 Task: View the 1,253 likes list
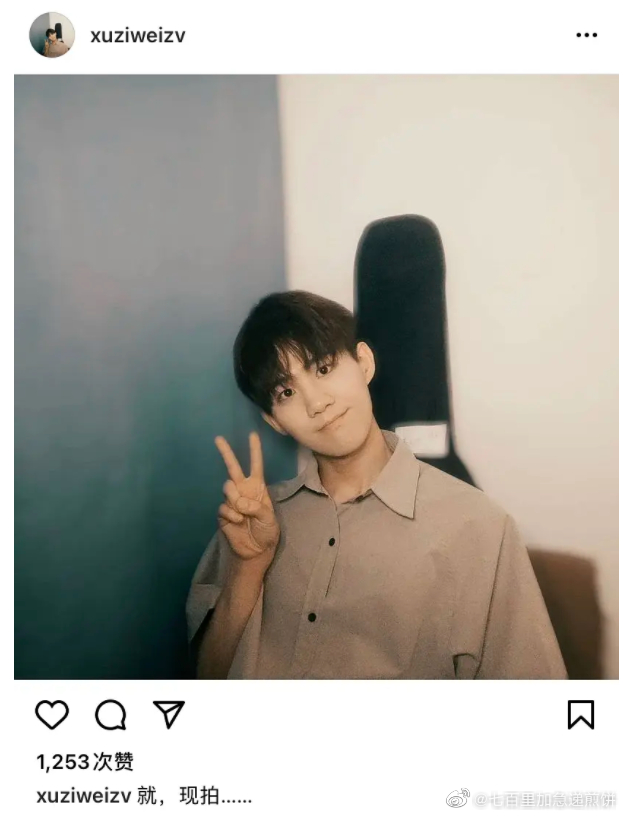(85, 762)
